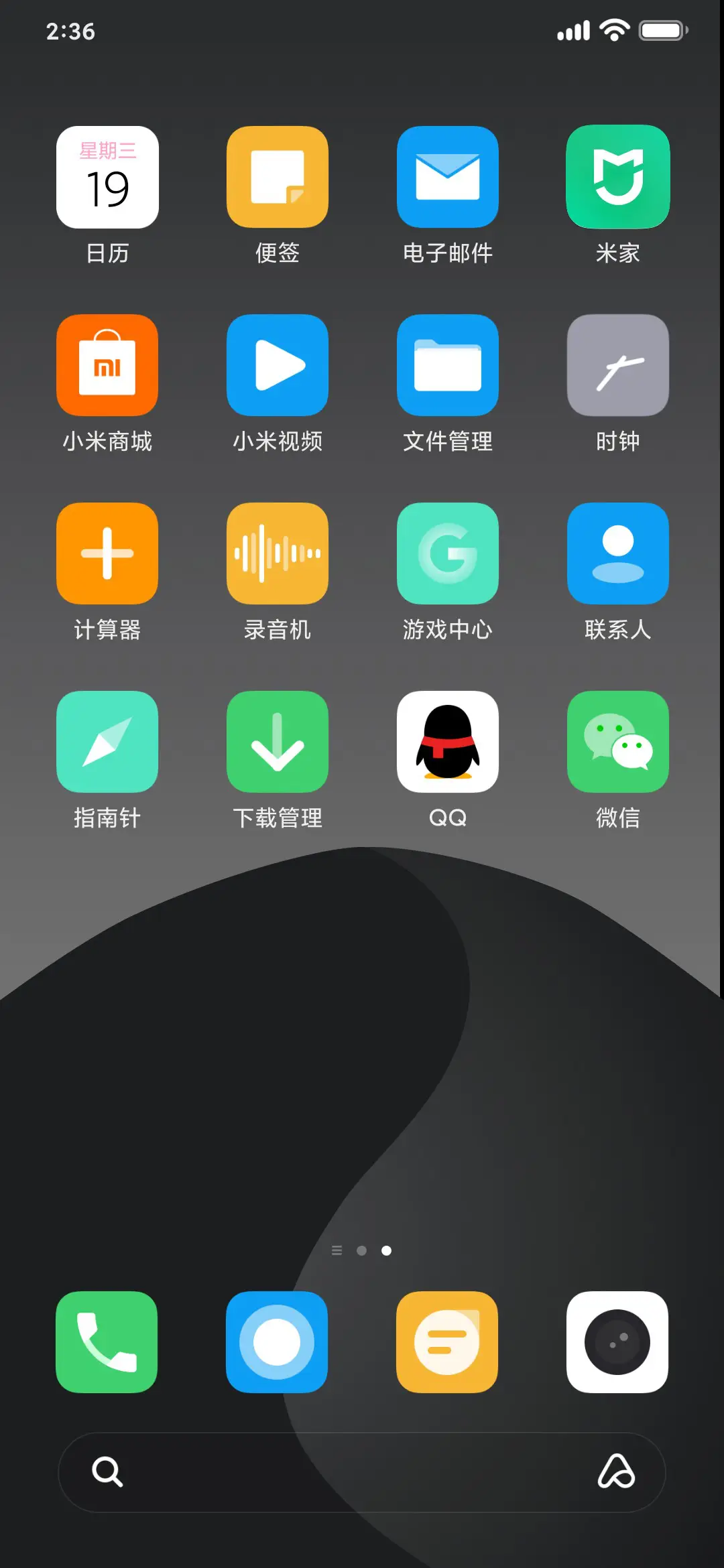724x1568 pixels.
Task: Start the 录音机 voice recorder
Action: click(278, 551)
